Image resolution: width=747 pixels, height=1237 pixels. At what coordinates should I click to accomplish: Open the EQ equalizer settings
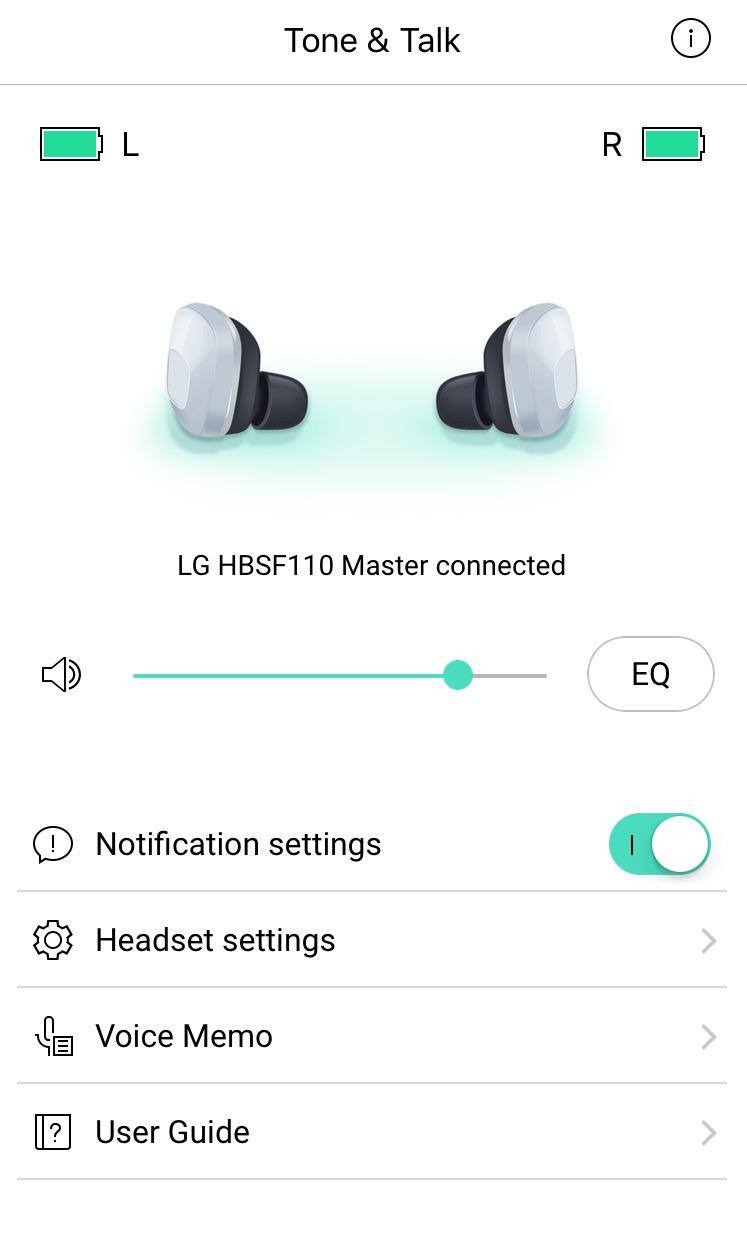650,674
